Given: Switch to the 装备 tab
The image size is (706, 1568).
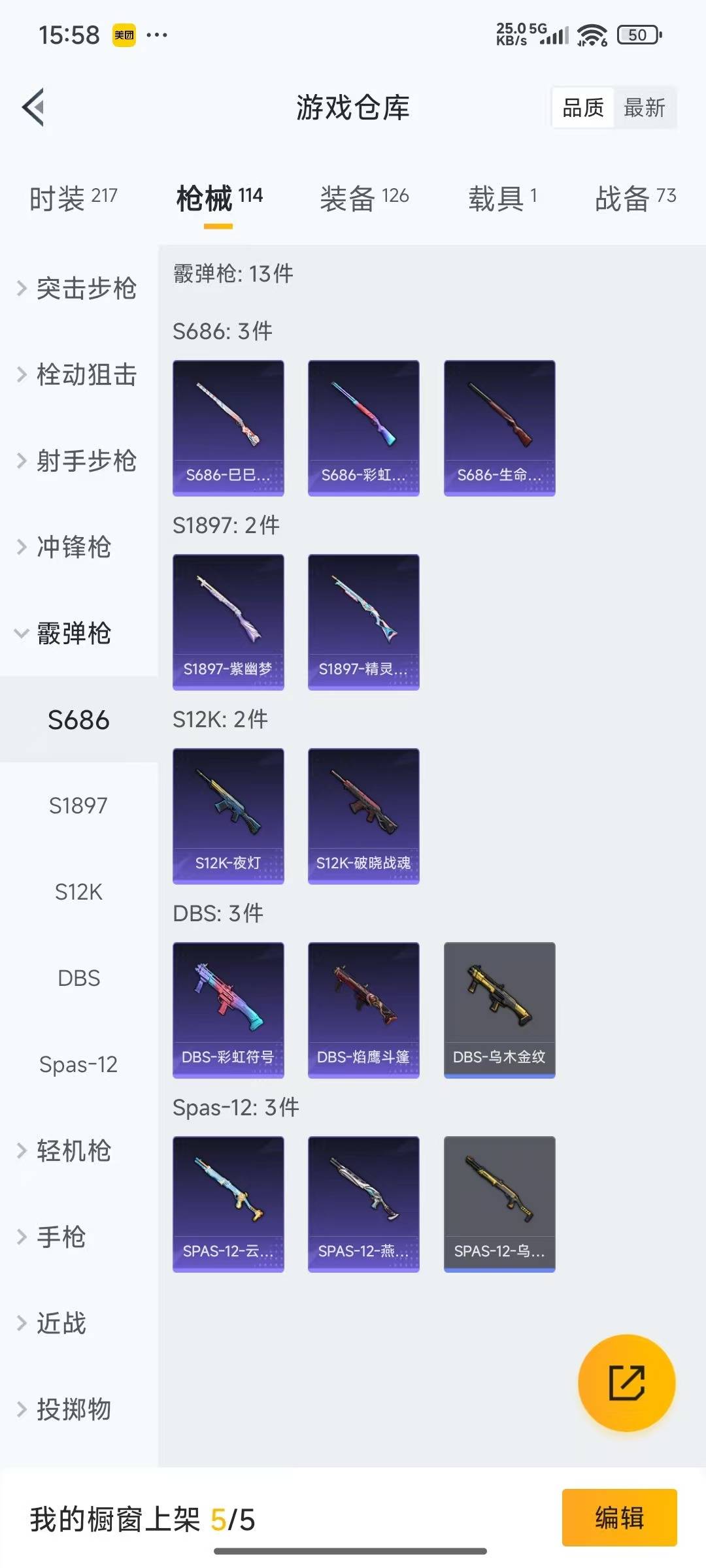Looking at the screenshot, I should coord(364,197).
